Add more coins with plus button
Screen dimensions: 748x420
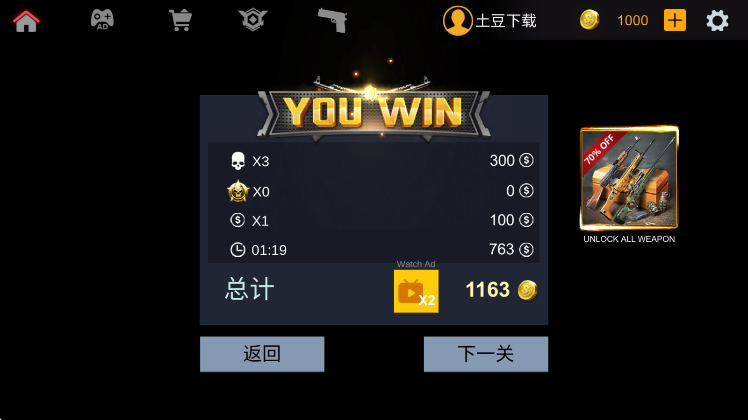(x=675, y=20)
